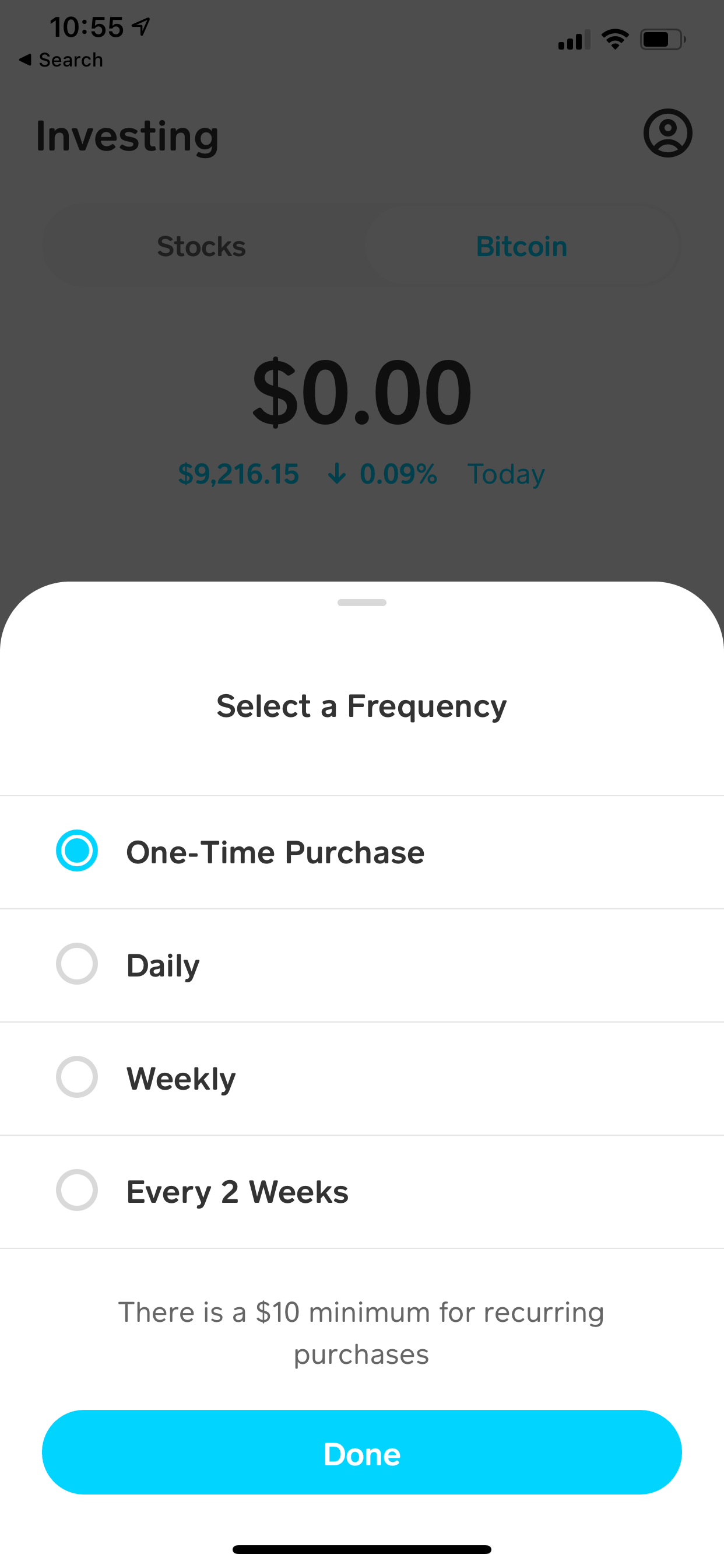Image resolution: width=724 pixels, height=1568 pixels.
Task: Pick Every 2 Weeks frequency
Action: coord(362,1191)
